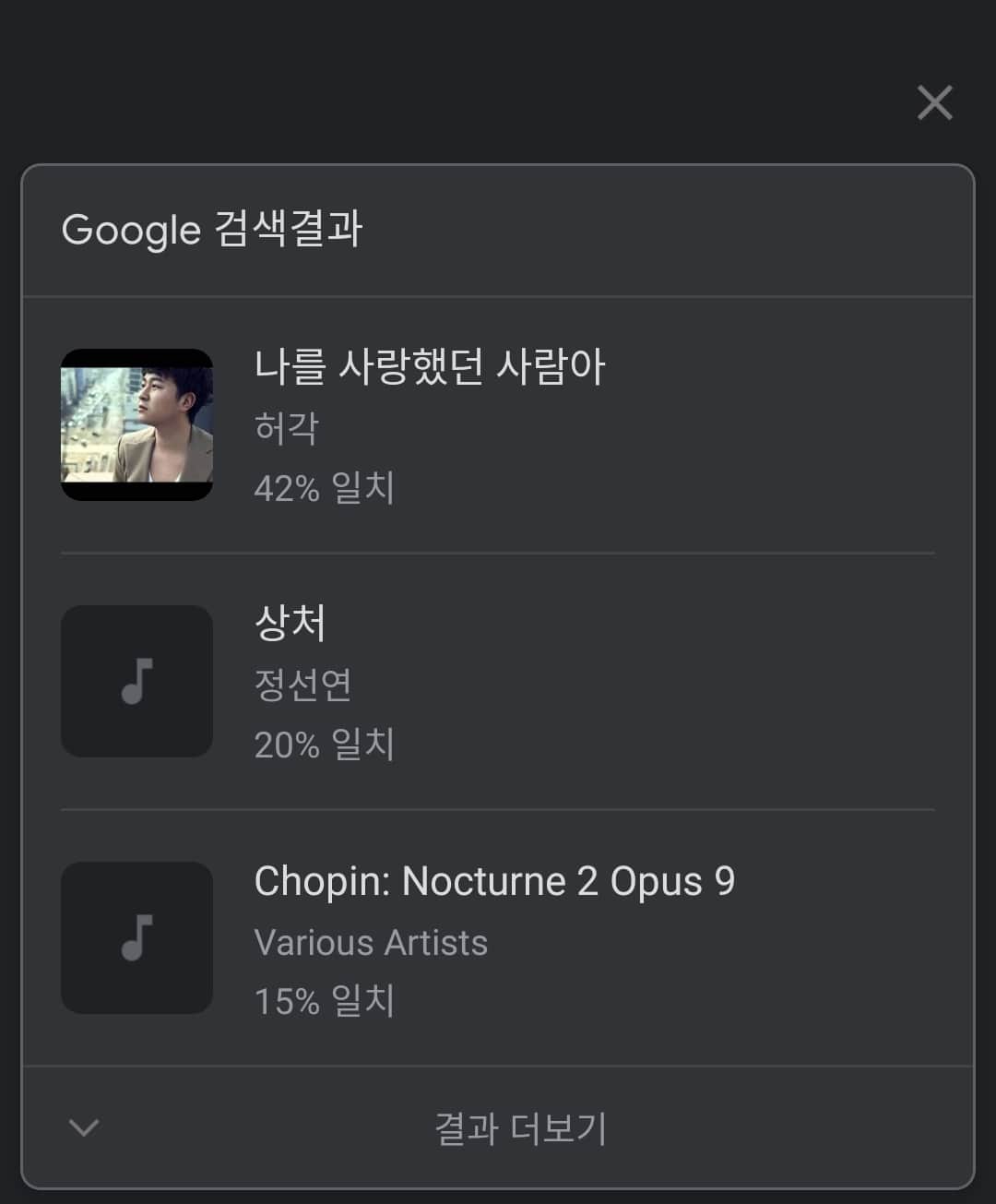Screen dimensions: 996x1204
Task: Click Various Artists below the Chopin title
Action: coord(370,942)
